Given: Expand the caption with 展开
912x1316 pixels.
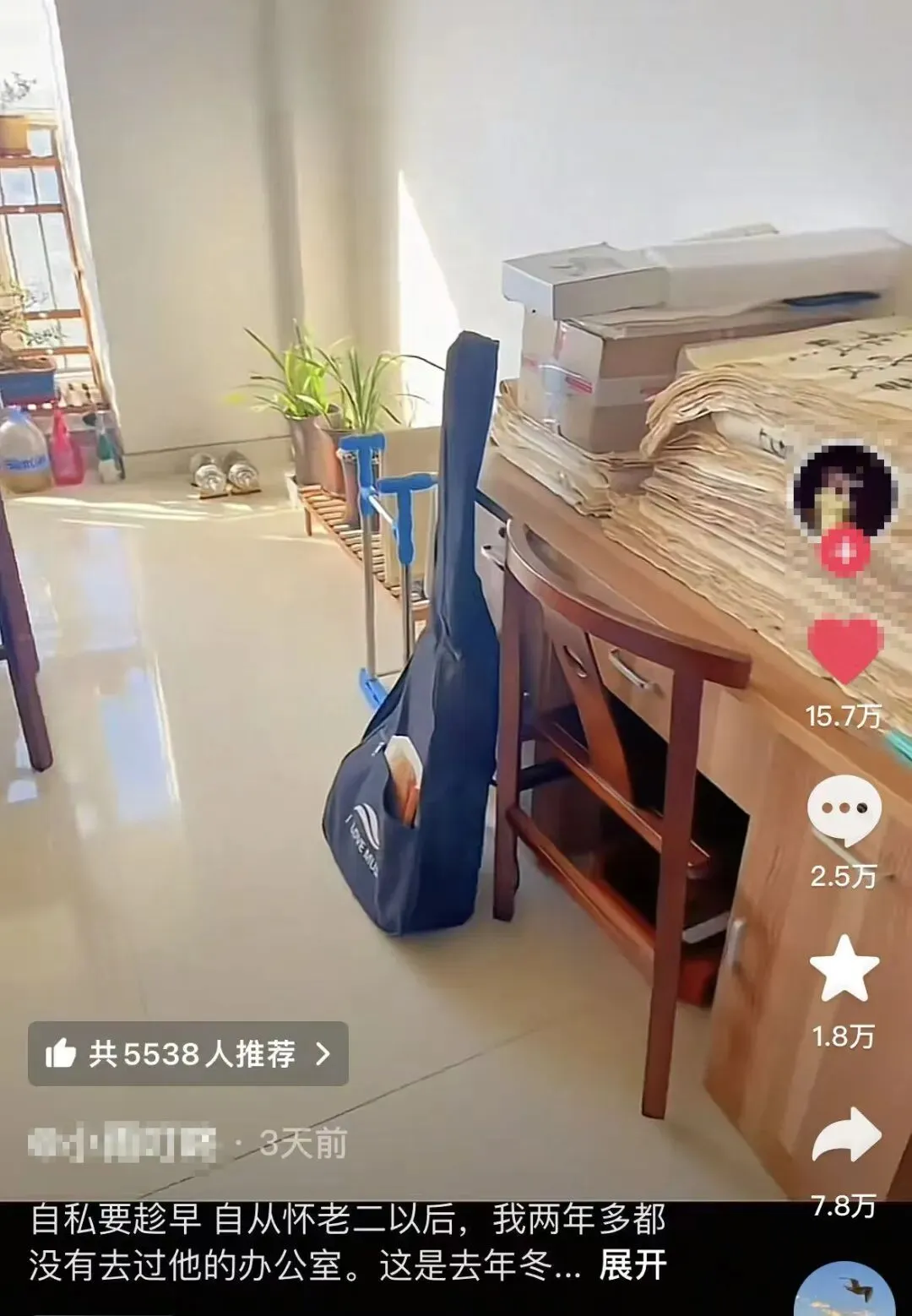Looking at the screenshot, I should pyautogui.click(x=632, y=1266).
